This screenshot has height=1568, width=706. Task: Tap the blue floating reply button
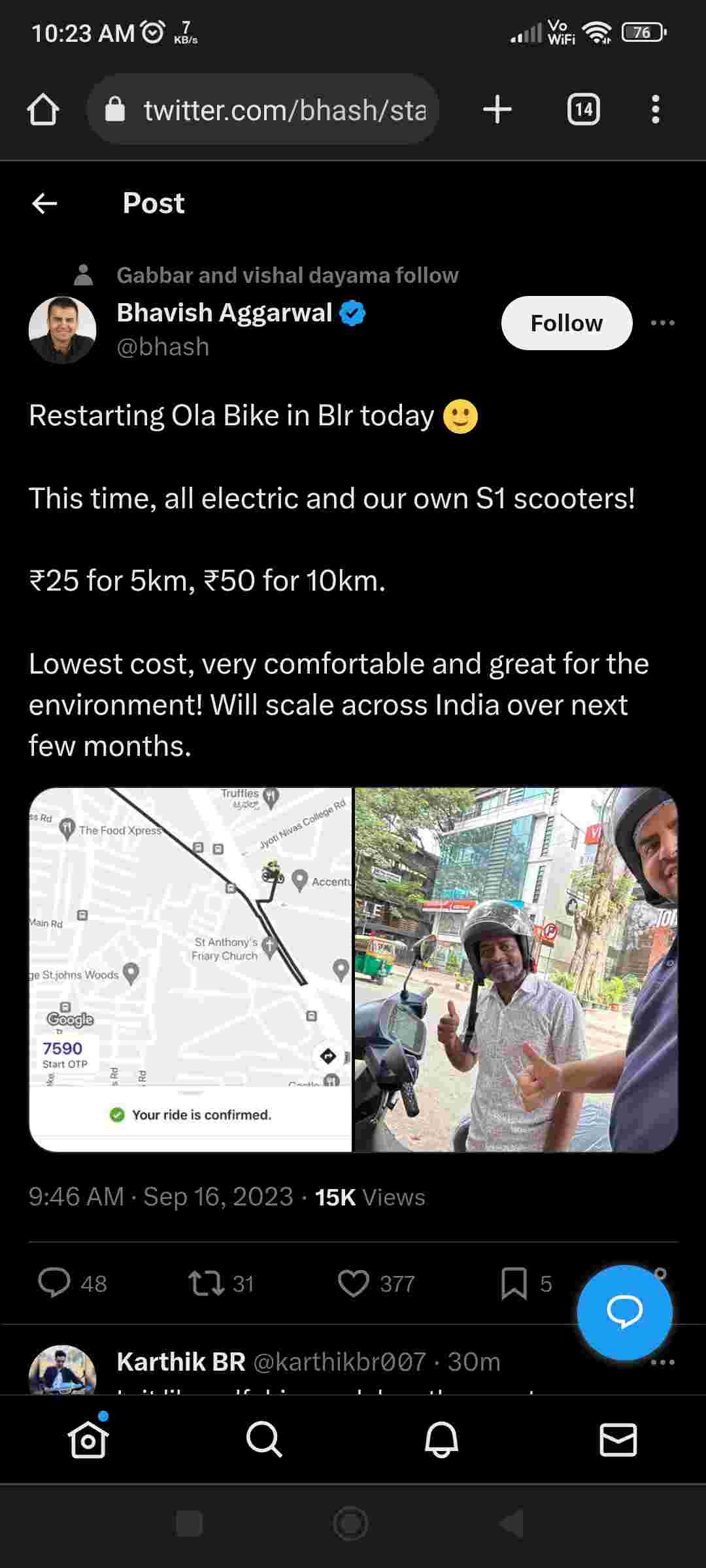[624, 1312]
